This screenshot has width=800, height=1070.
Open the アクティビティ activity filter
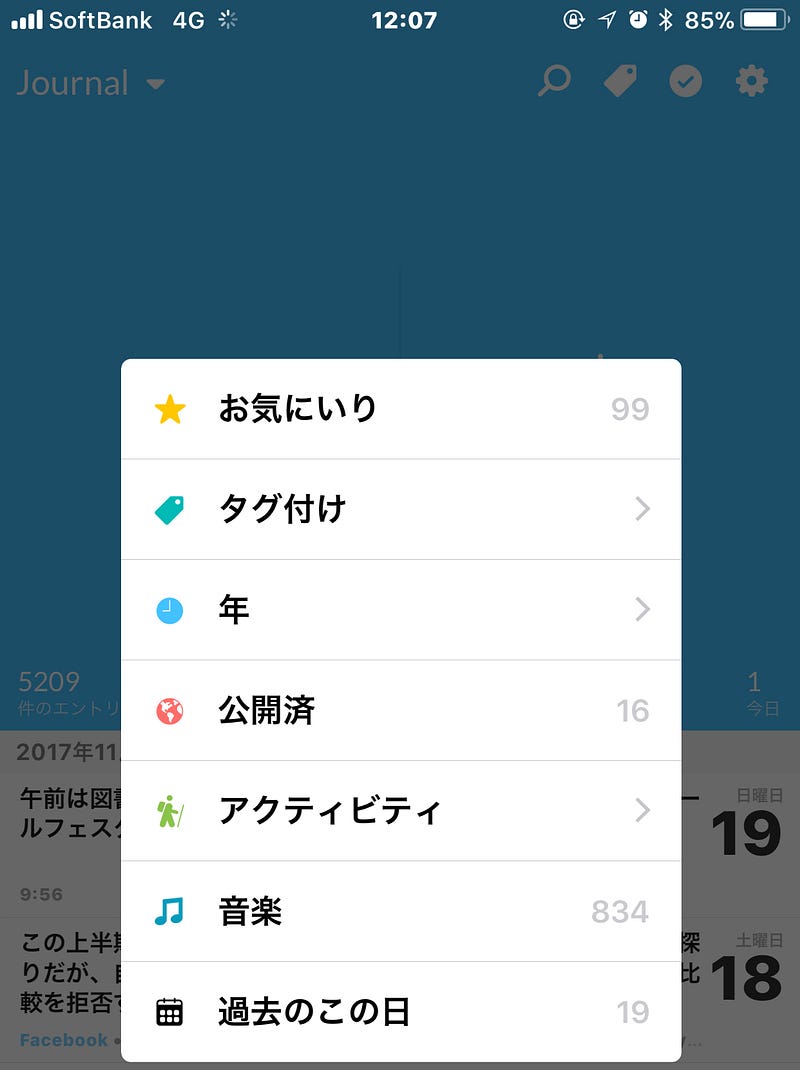click(400, 810)
